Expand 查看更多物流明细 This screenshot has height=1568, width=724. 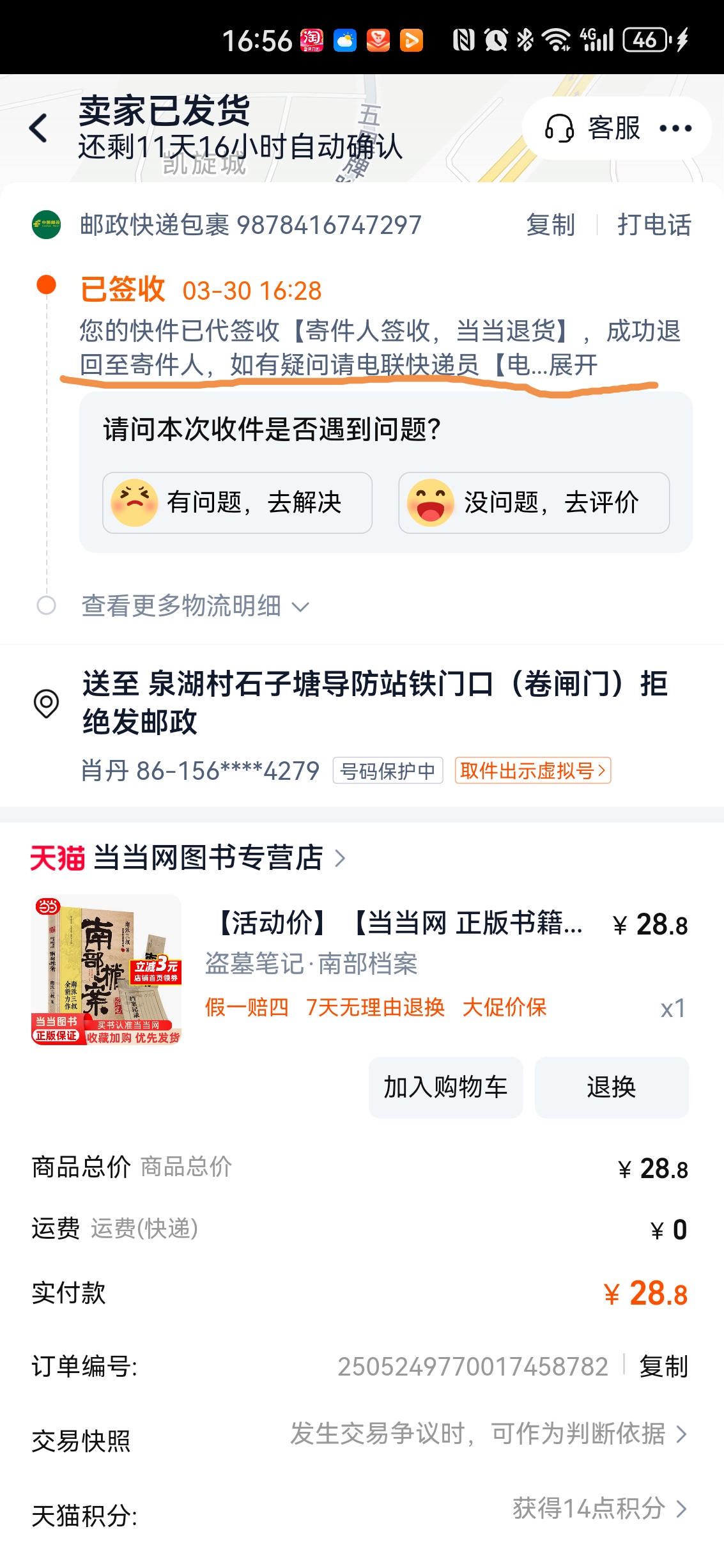pyautogui.click(x=195, y=606)
